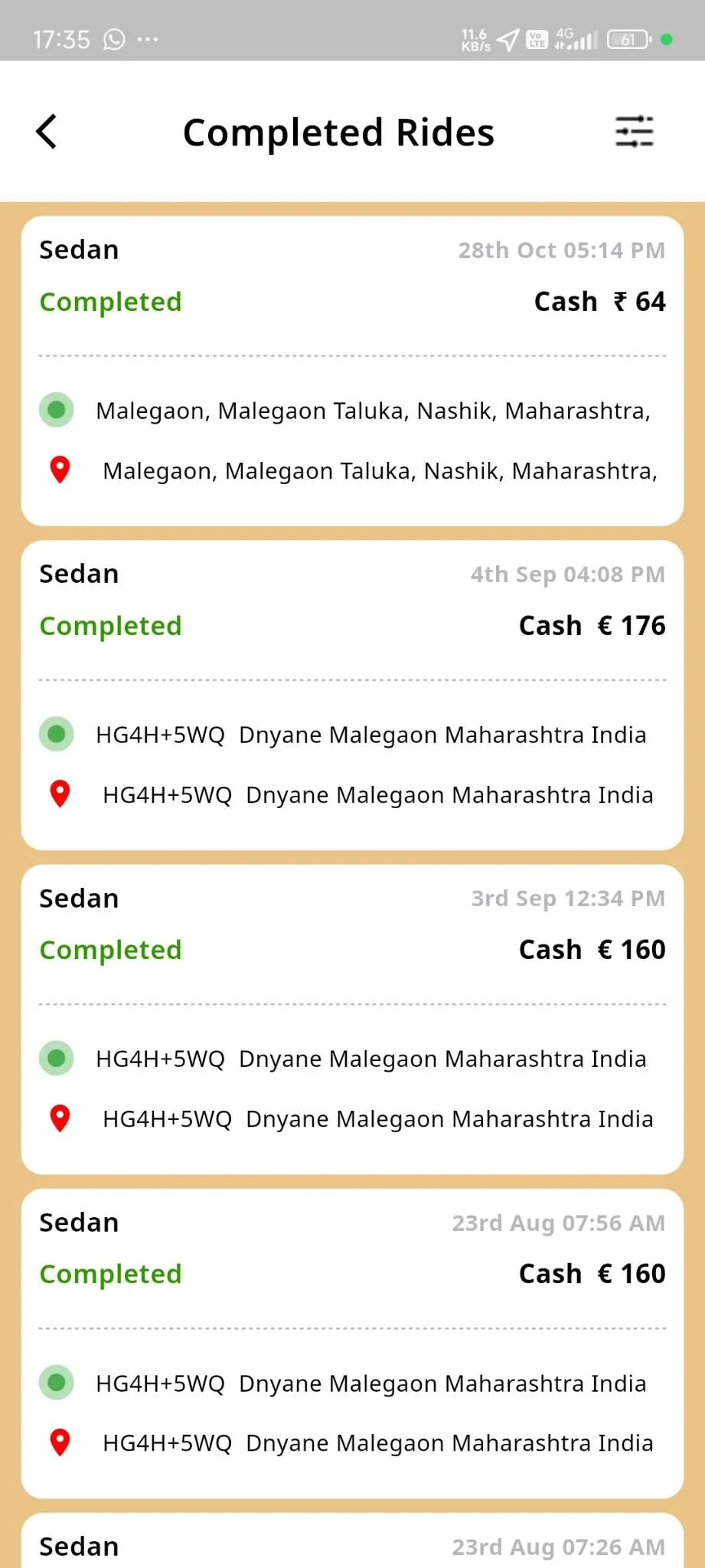Tap the red drop location pin on first ride

(x=60, y=470)
